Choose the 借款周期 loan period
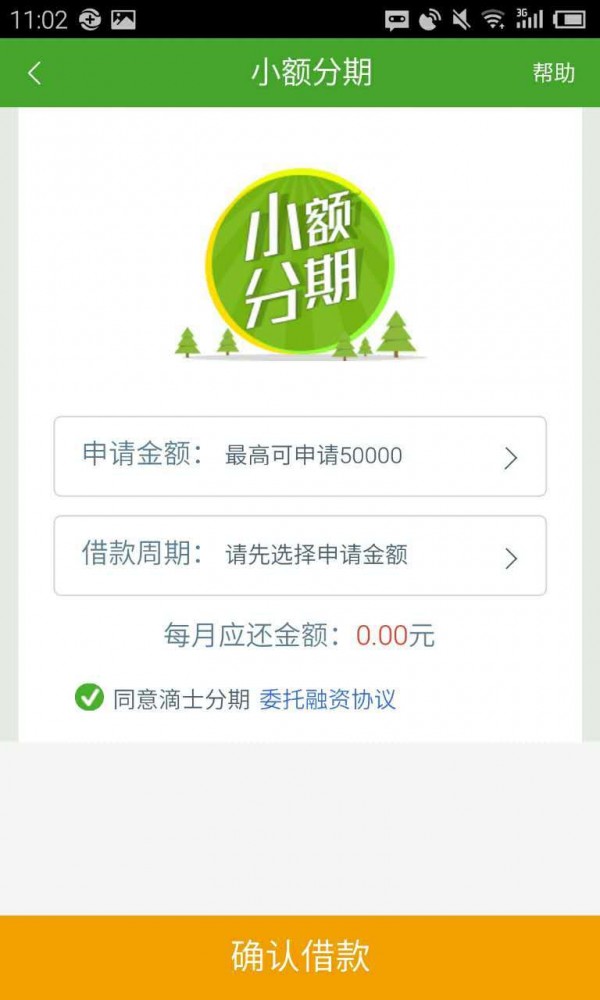Screen dimensions: 600x1000 click(300, 555)
